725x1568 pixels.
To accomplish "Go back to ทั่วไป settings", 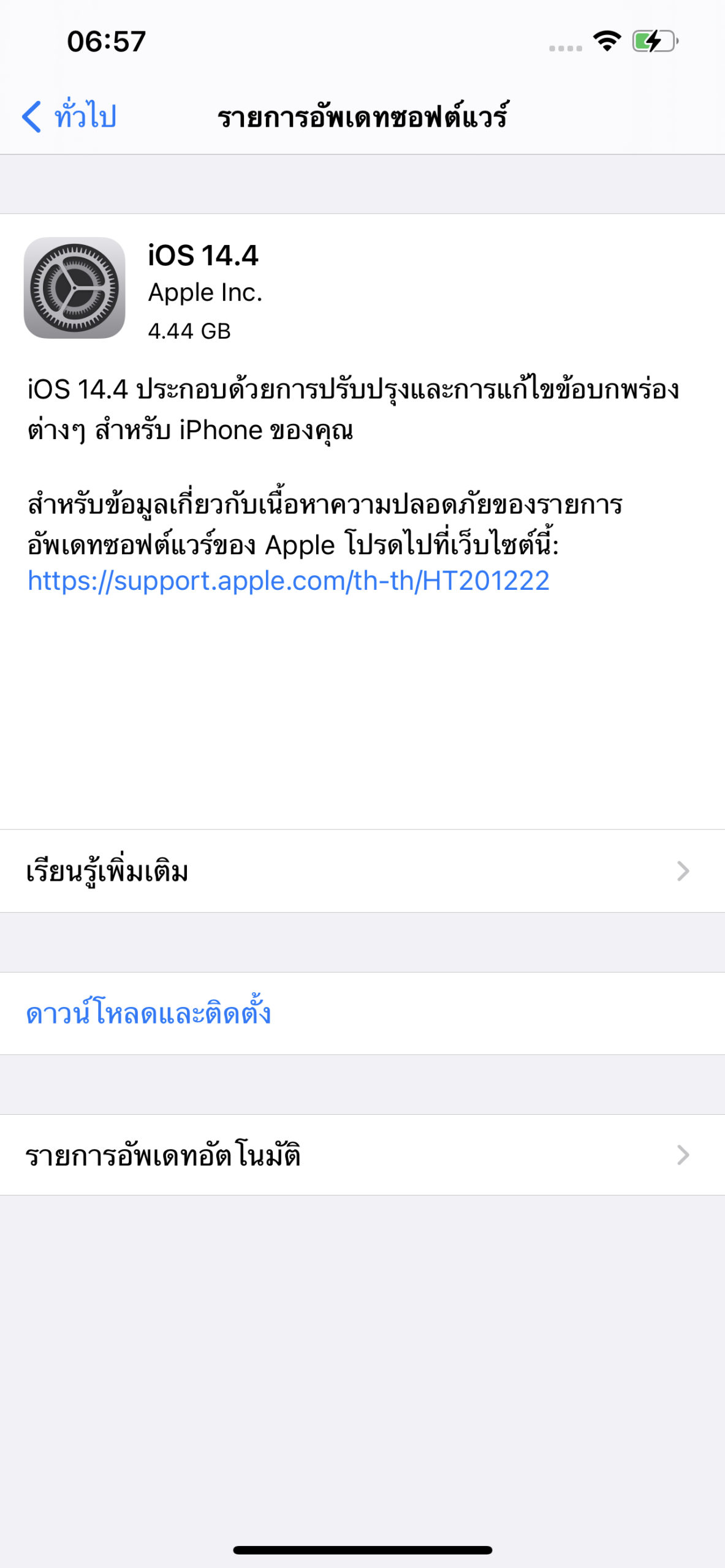I will point(70,116).
